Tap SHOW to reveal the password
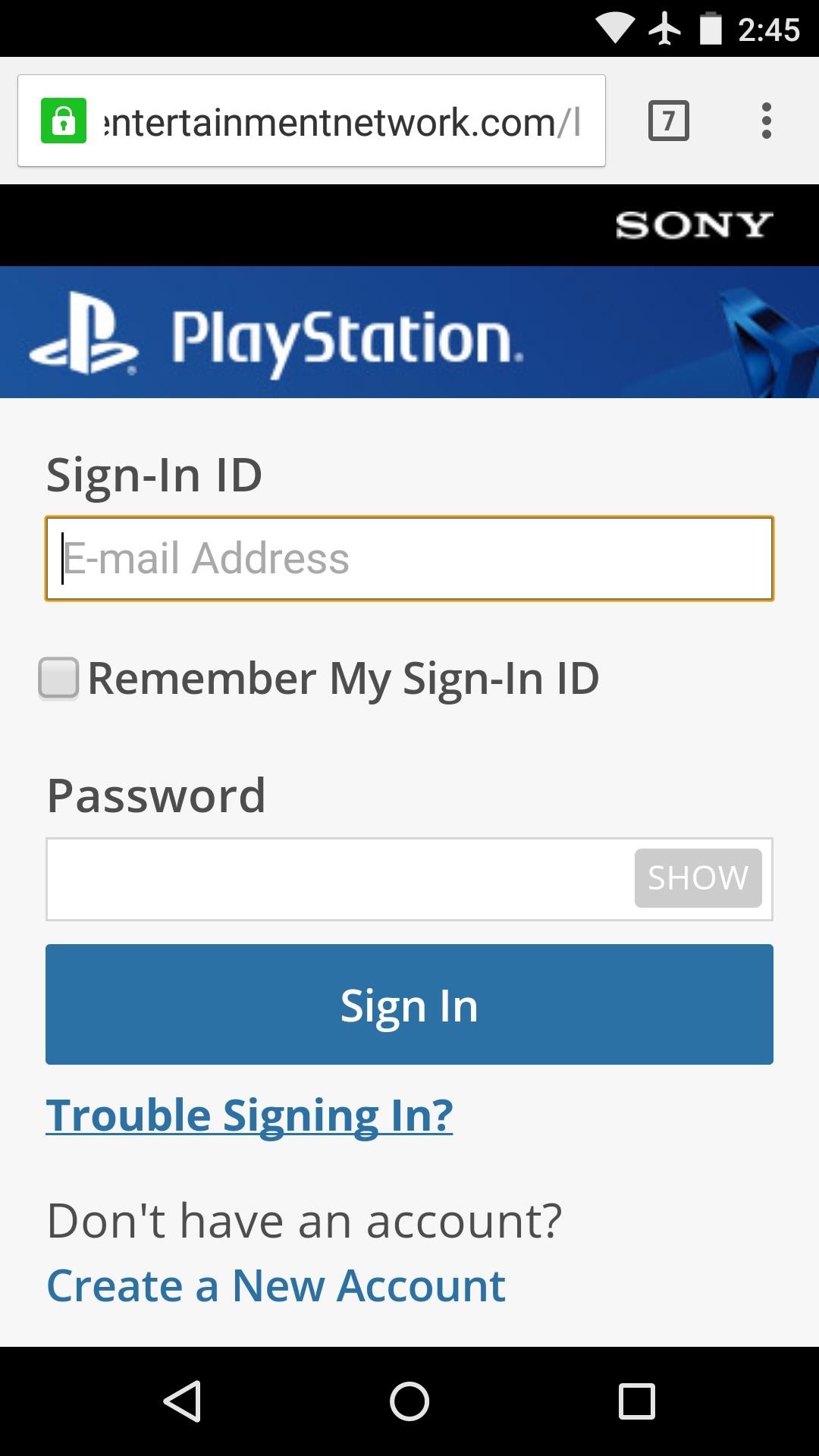Viewport: 819px width, 1456px height. pos(698,878)
